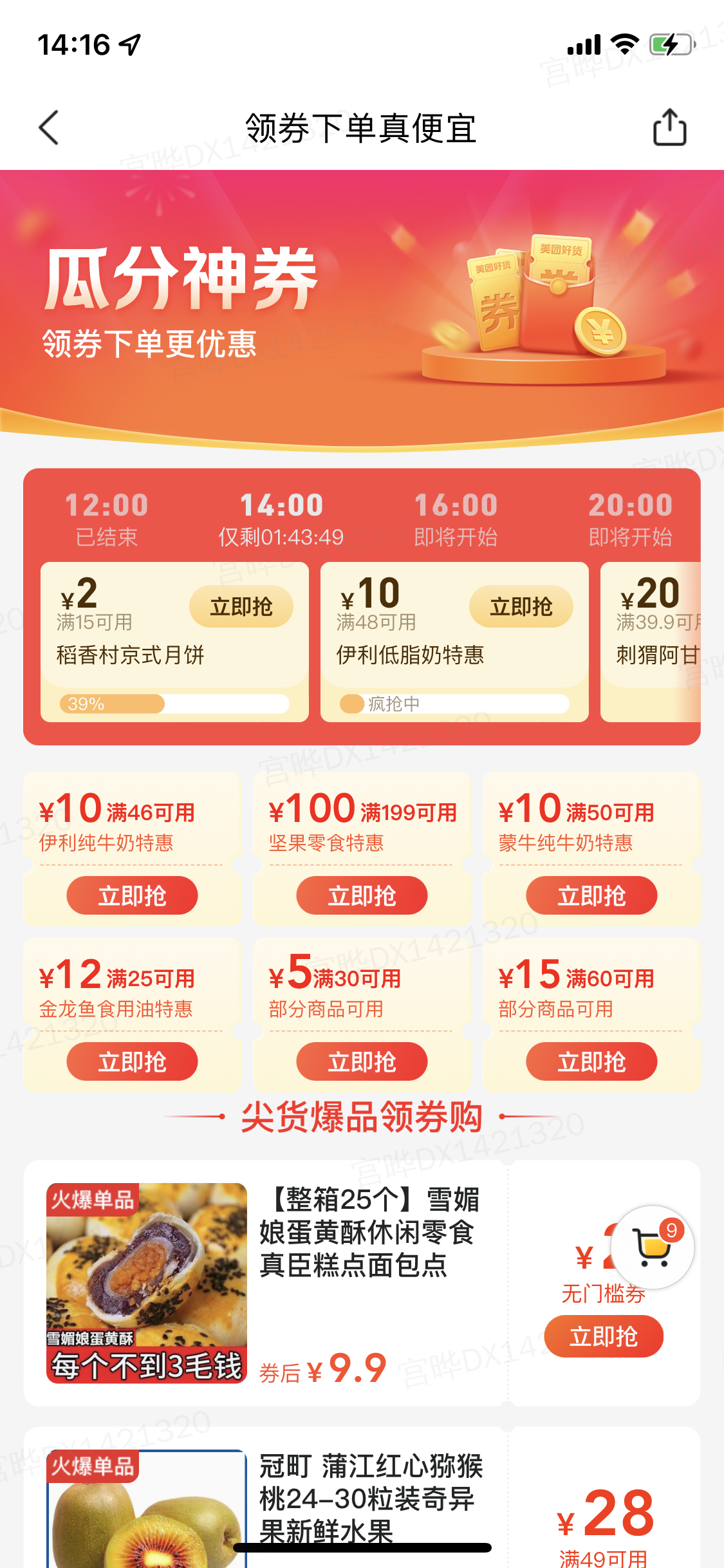The height and width of the screenshot is (1568, 724).
Task: Tap 立即抢 for 伊利纯牛奶特惠 coupon
Action: click(x=132, y=895)
